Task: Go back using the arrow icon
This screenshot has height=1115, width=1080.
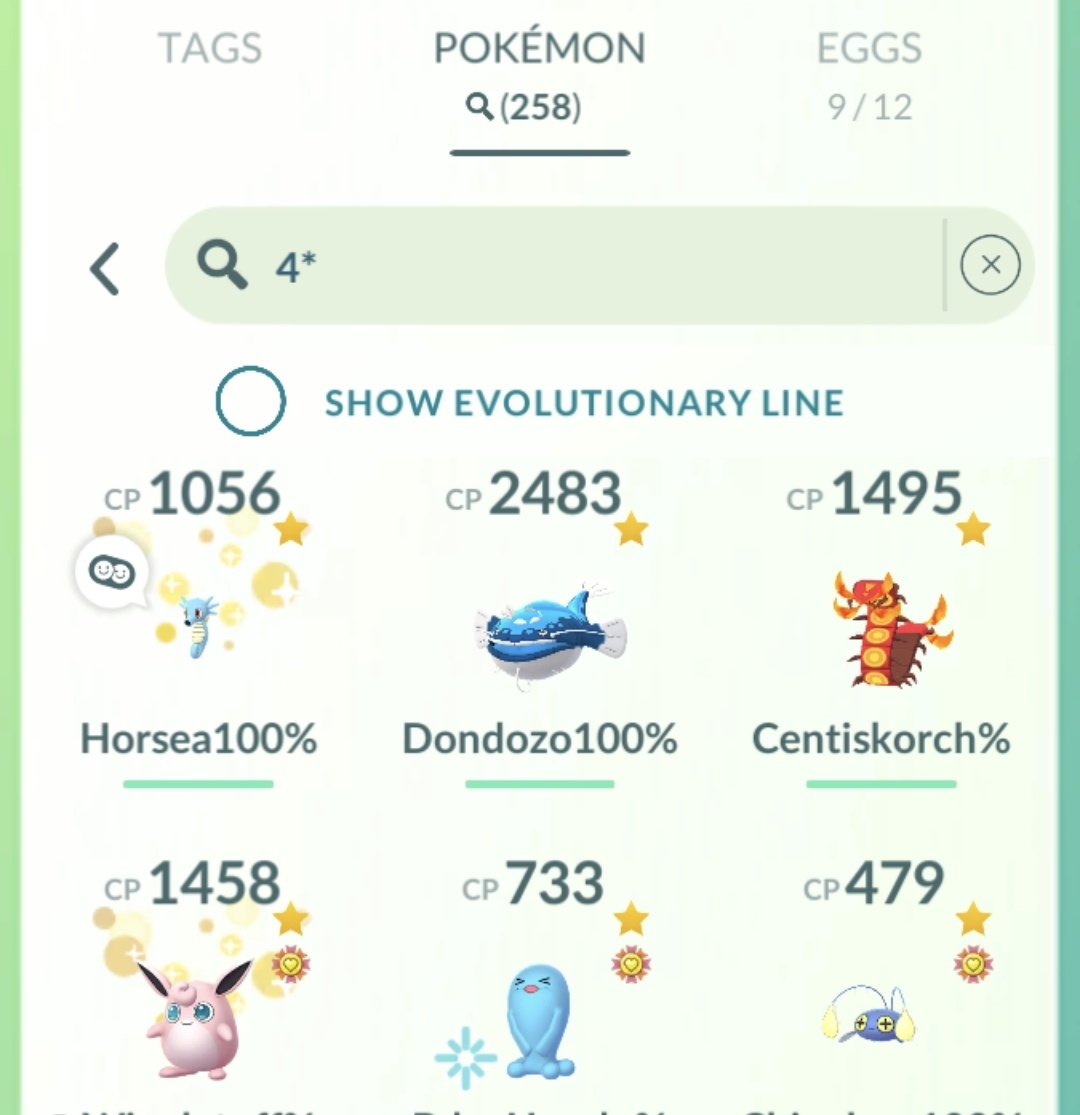Action: [x=105, y=269]
